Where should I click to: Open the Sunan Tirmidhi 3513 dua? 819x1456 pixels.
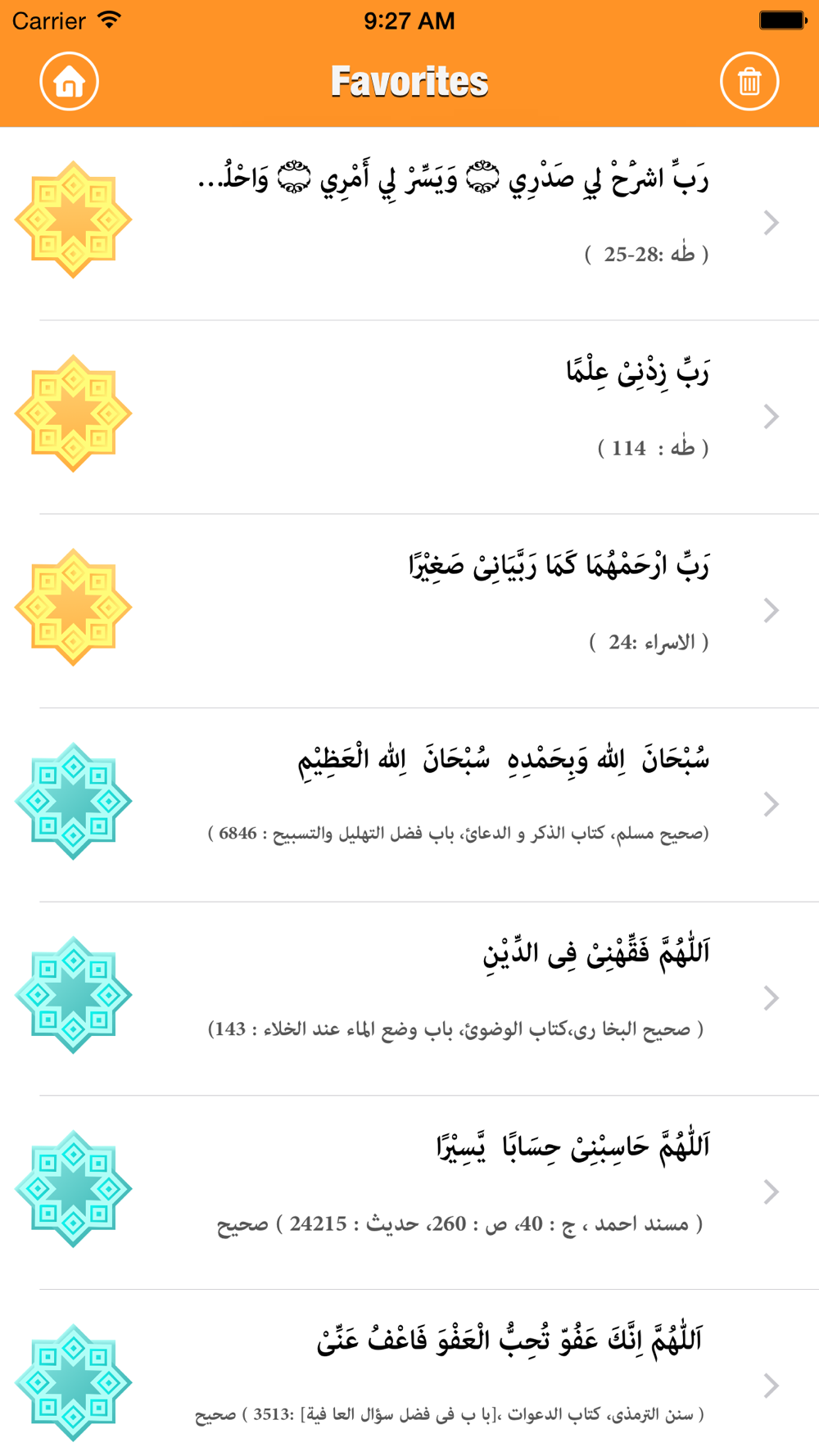click(409, 1373)
